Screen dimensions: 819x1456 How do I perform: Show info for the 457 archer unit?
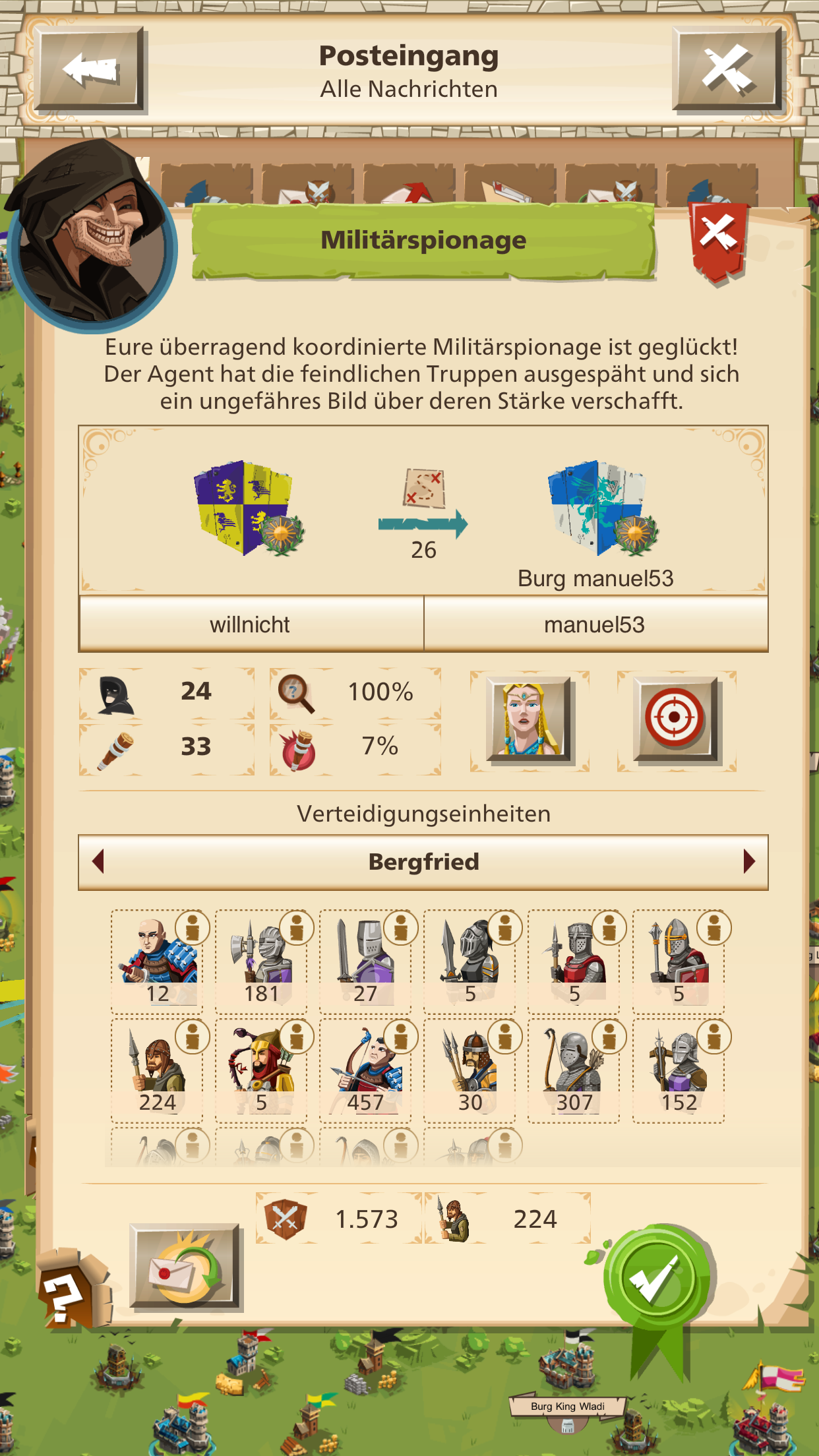click(x=401, y=1037)
